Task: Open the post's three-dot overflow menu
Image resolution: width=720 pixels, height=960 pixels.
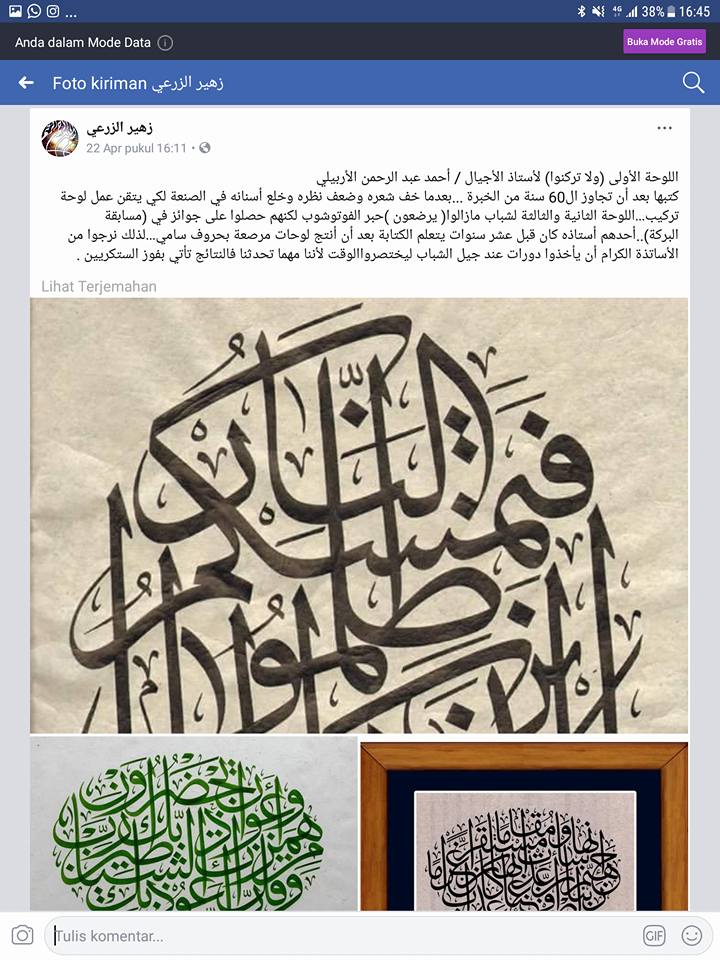Action: click(665, 128)
